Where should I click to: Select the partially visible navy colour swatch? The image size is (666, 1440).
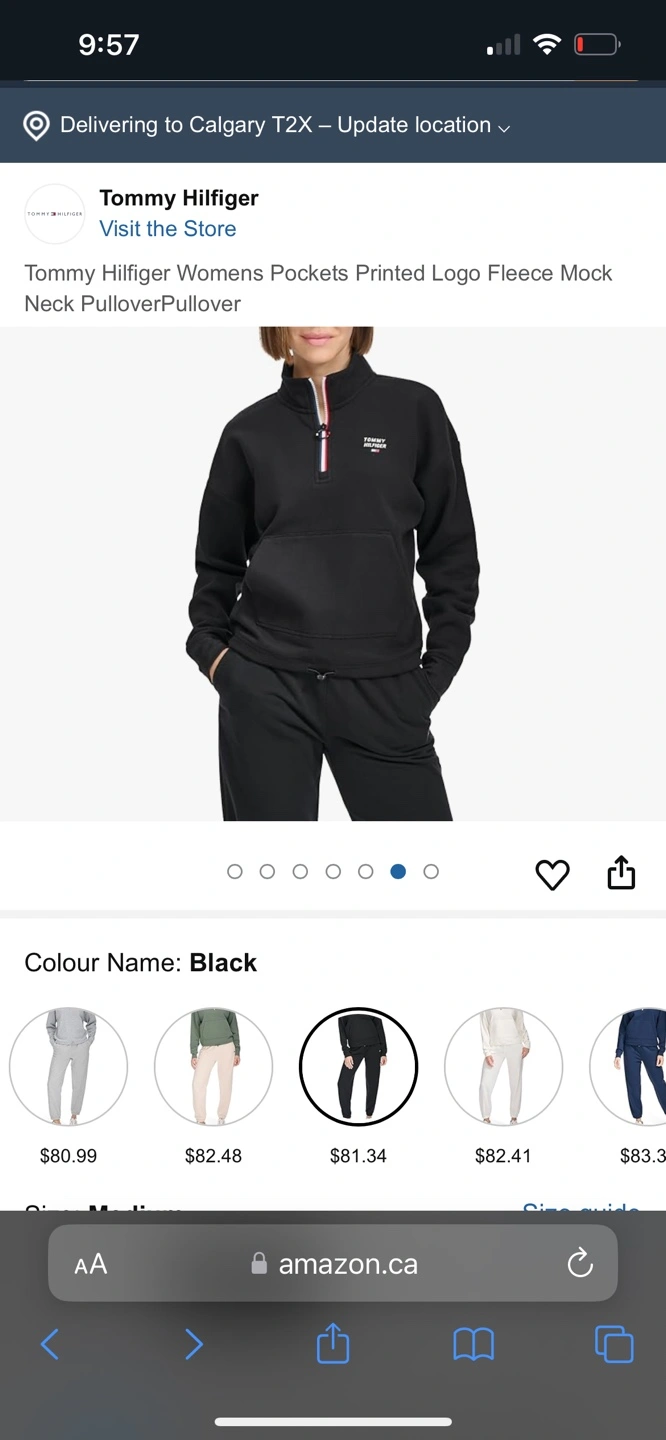click(630, 1067)
